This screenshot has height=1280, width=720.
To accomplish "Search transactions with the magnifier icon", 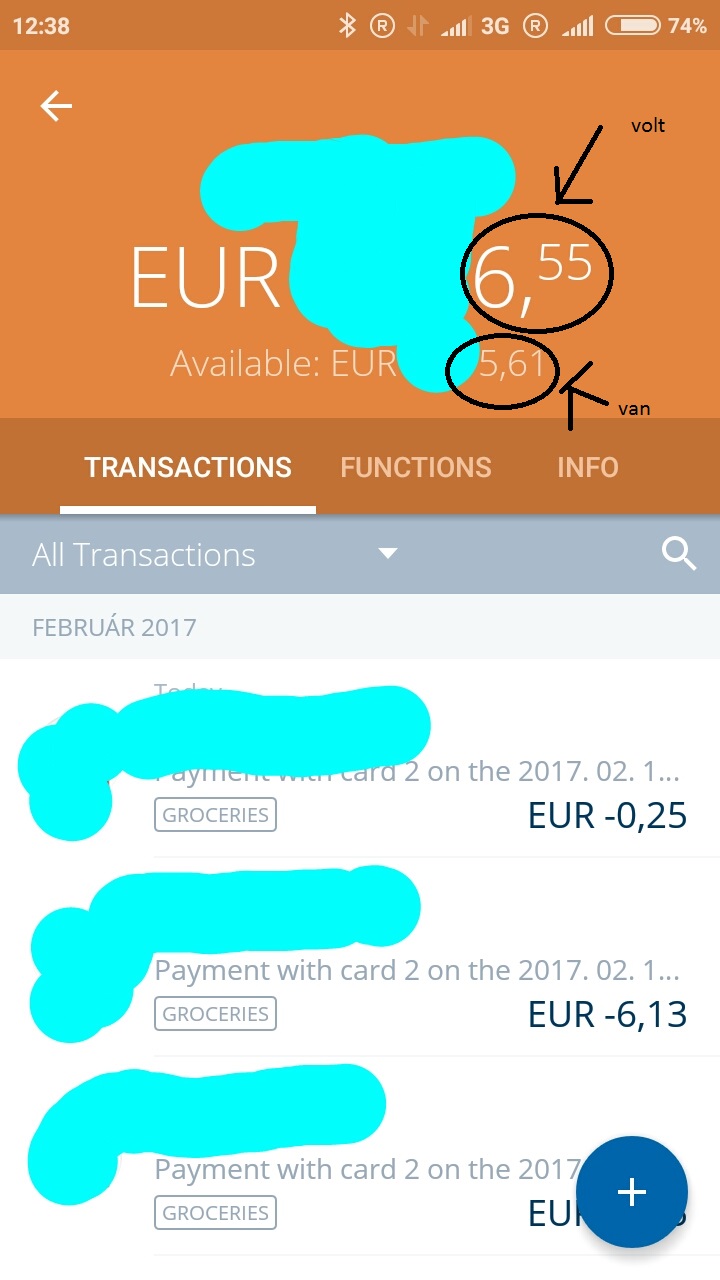I will pos(679,553).
